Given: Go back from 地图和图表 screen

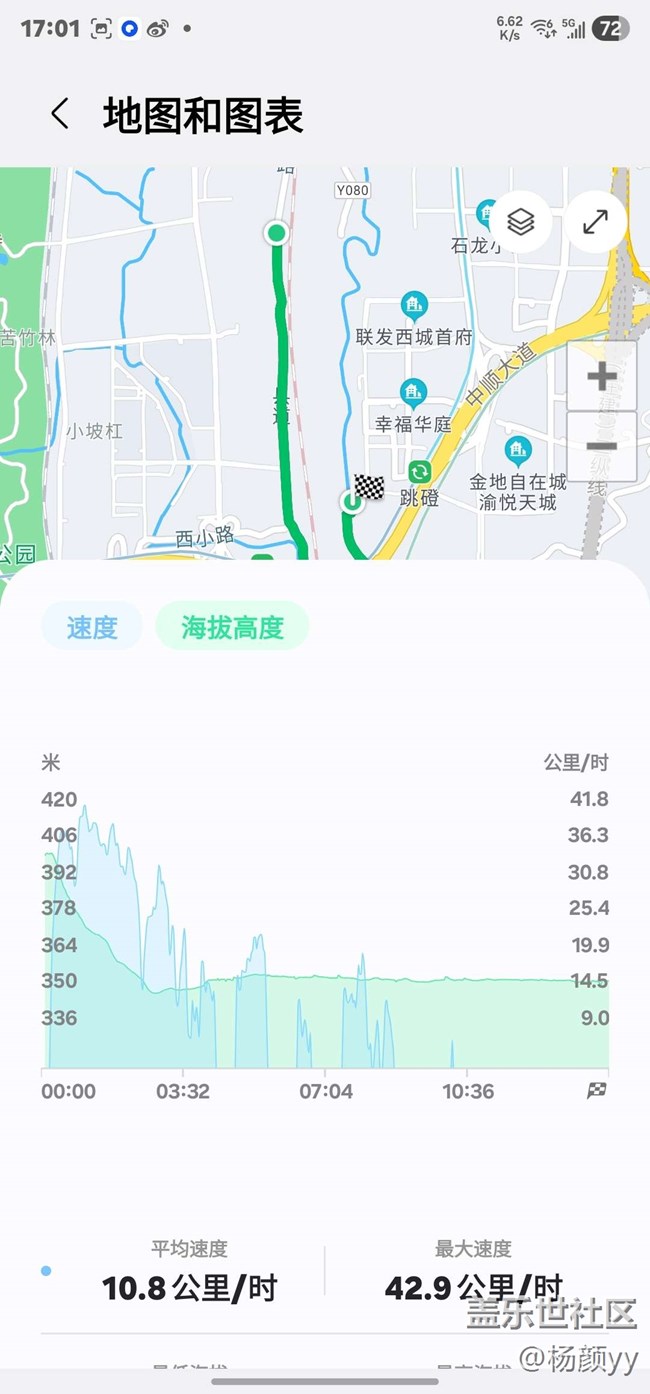Looking at the screenshot, I should 60,114.
